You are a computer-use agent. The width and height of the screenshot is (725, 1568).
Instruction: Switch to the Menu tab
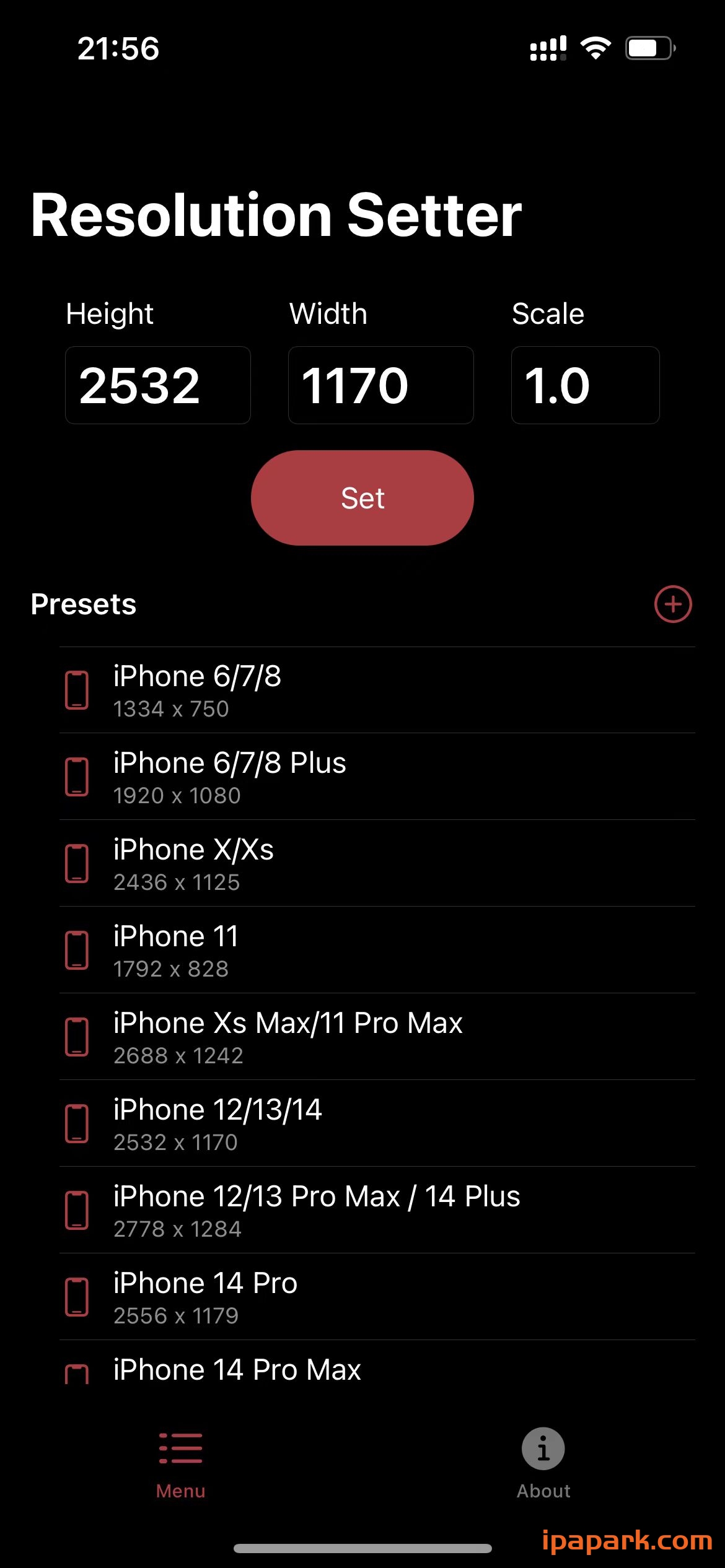(x=180, y=1463)
